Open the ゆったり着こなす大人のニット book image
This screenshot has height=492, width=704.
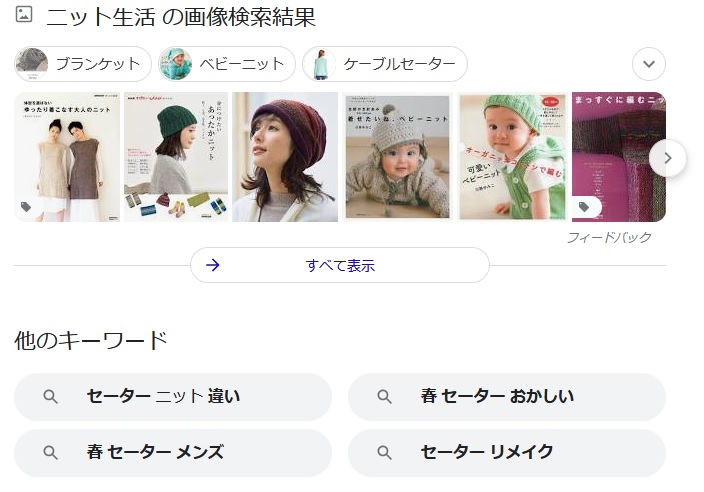tap(67, 157)
